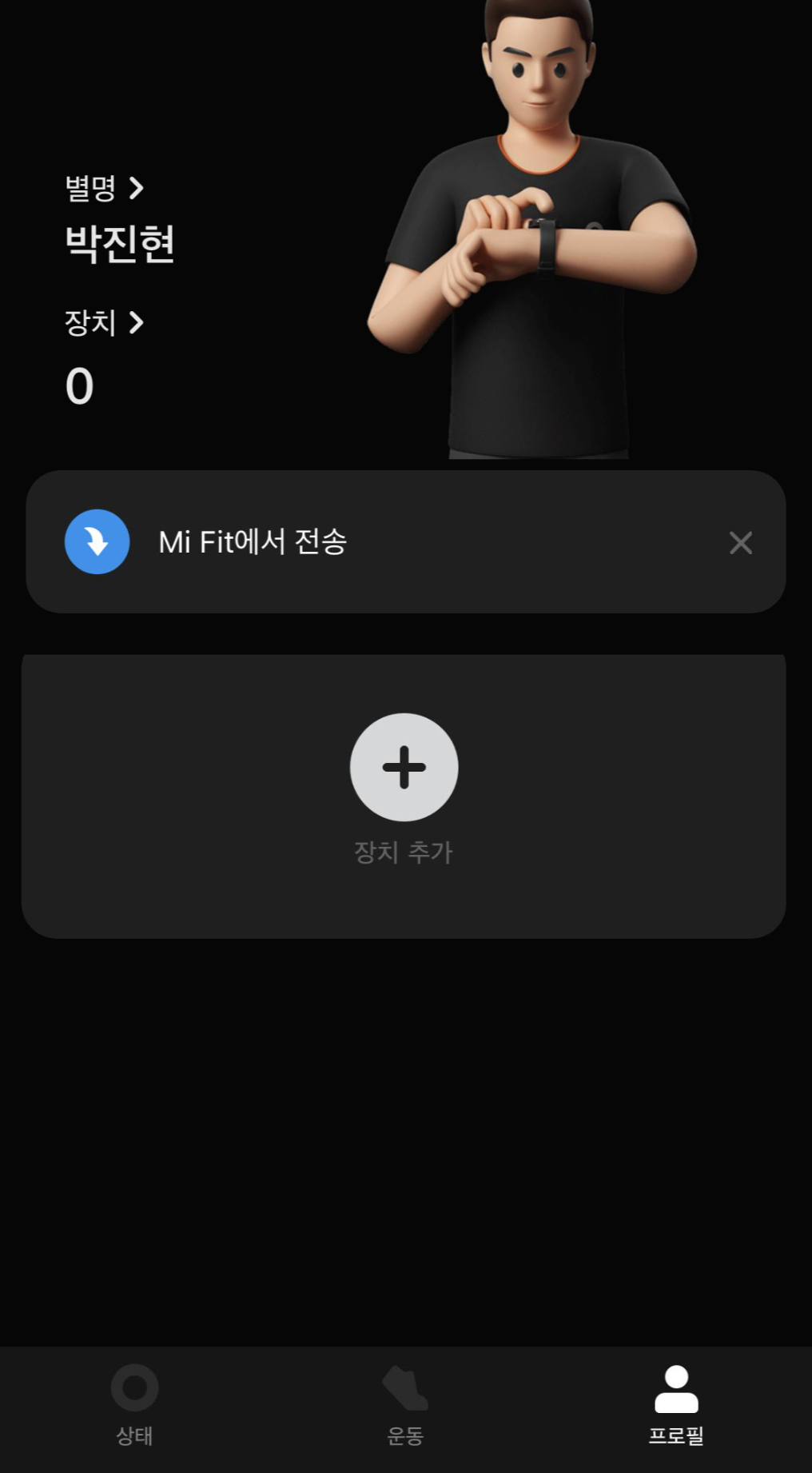The image size is (812, 1473).
Task: Open the 장치 device list
Action: tap(104, 323)
